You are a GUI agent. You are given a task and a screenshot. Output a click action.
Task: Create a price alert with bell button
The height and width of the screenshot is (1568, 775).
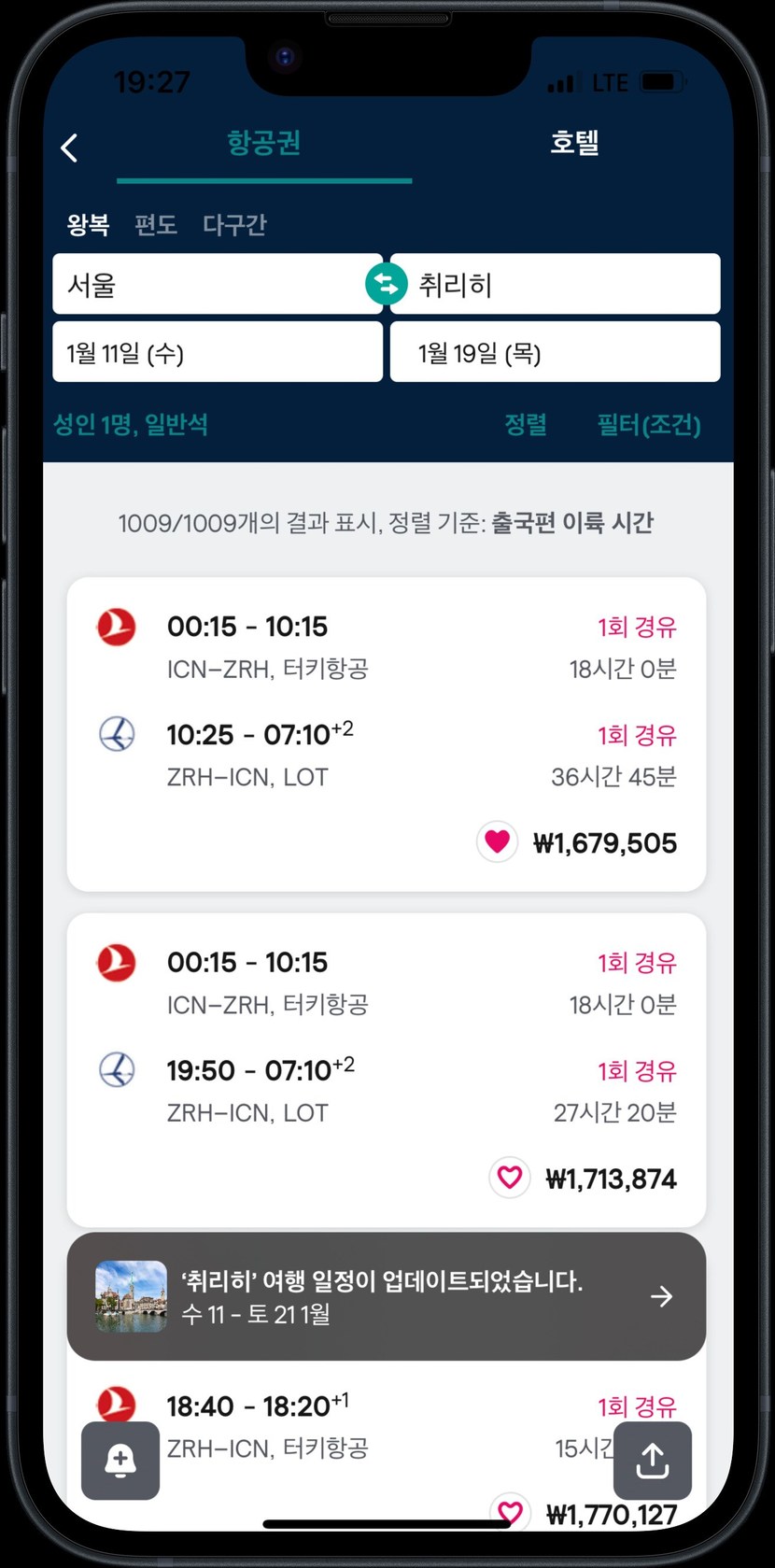[120, 1461]
